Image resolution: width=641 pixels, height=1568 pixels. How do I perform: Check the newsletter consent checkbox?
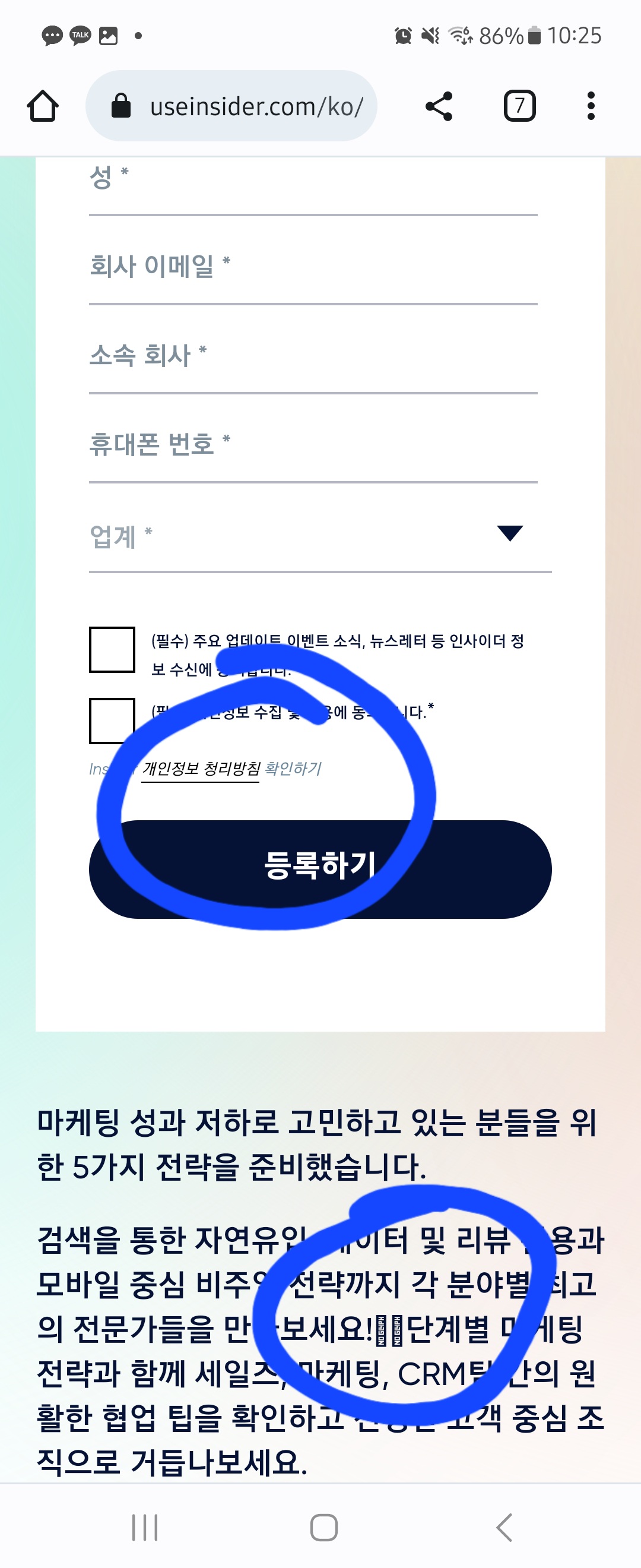pos(112,650)
